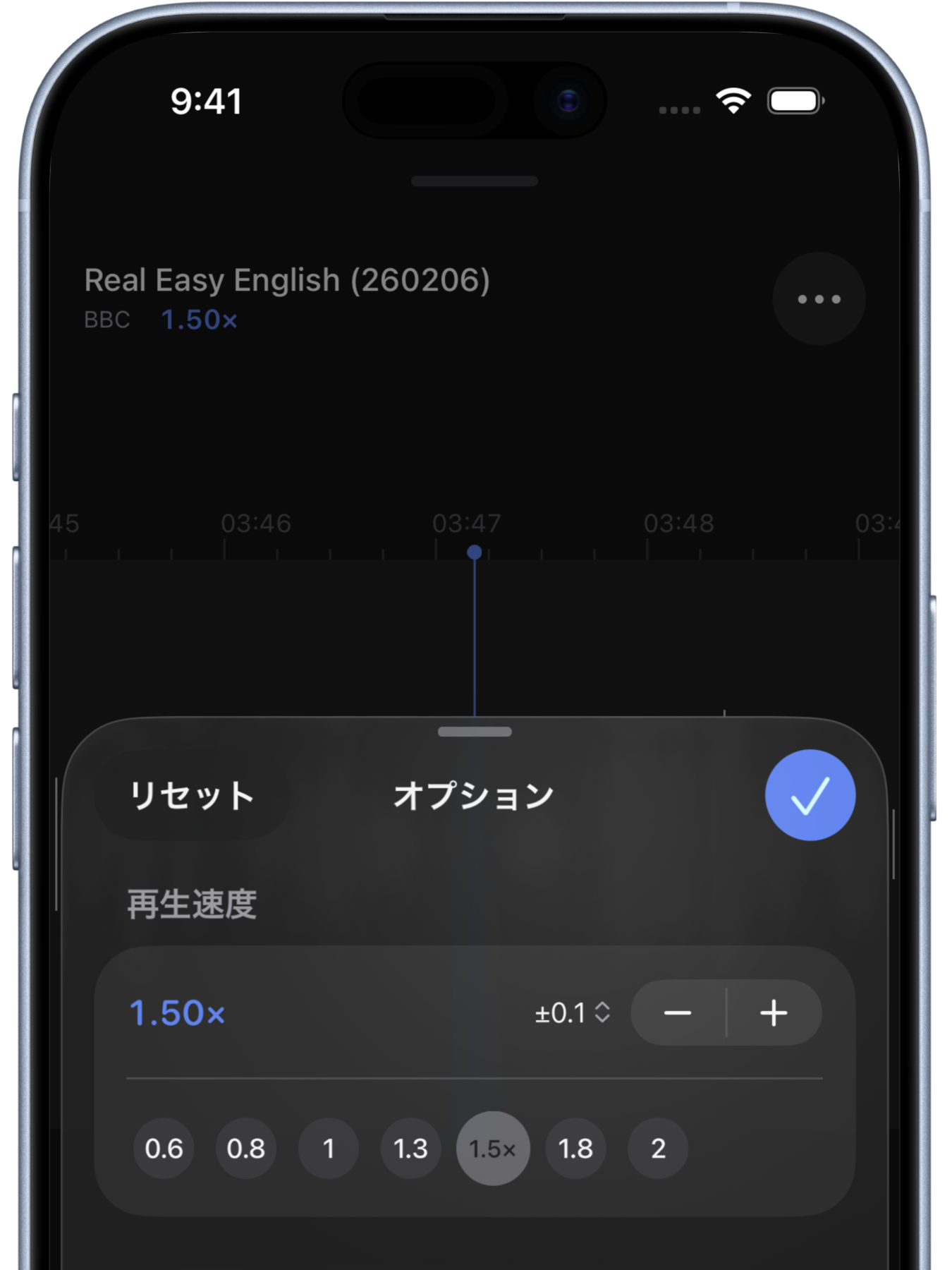Reset options with the リセット button
This screenshot has height=1270, width=952.
191,794
